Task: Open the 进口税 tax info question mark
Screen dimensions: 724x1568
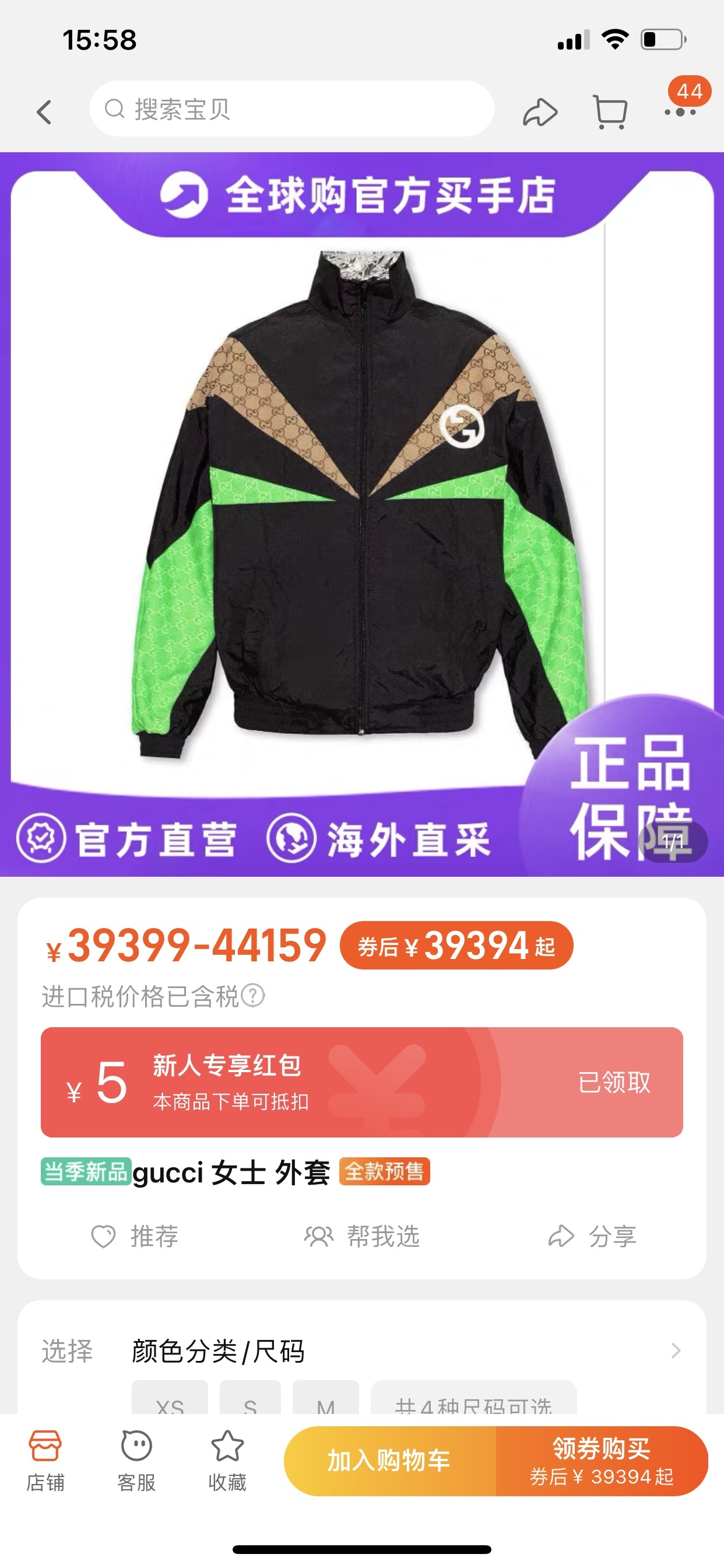Action: pos(253,996)
